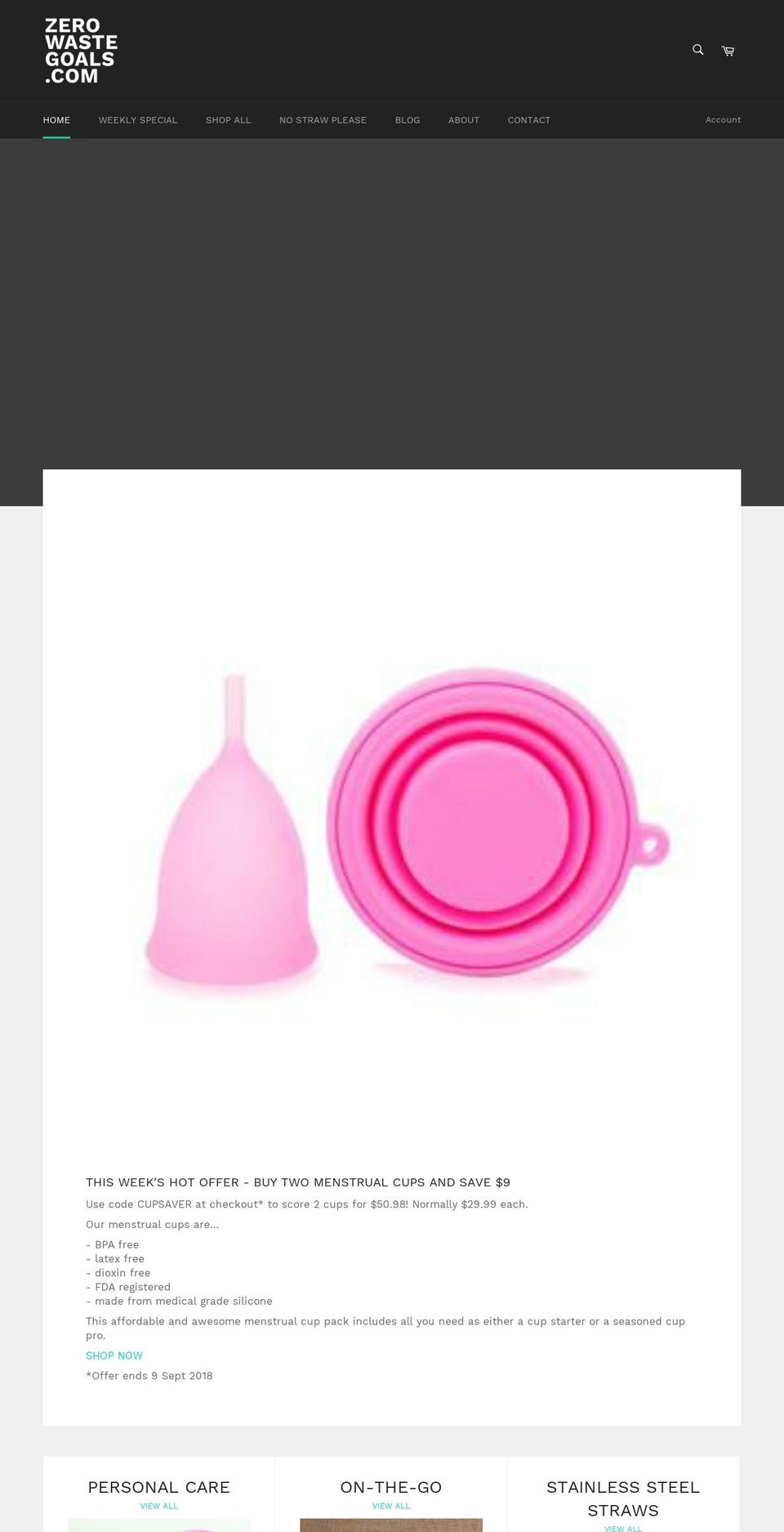The width and height of the screenshot is (784, 1532).
Task: Open the menstrual cup offer image
Action: click(x=392, y=825)
